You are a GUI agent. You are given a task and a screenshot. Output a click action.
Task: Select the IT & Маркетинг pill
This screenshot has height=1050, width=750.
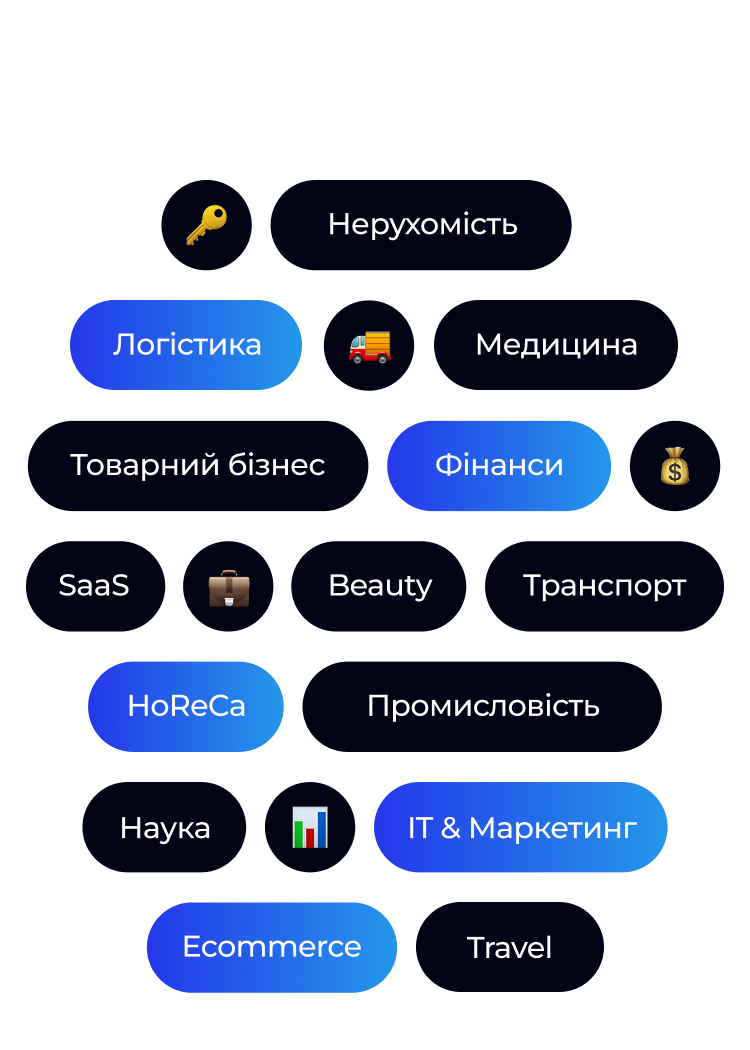click(x=520, y=827)
